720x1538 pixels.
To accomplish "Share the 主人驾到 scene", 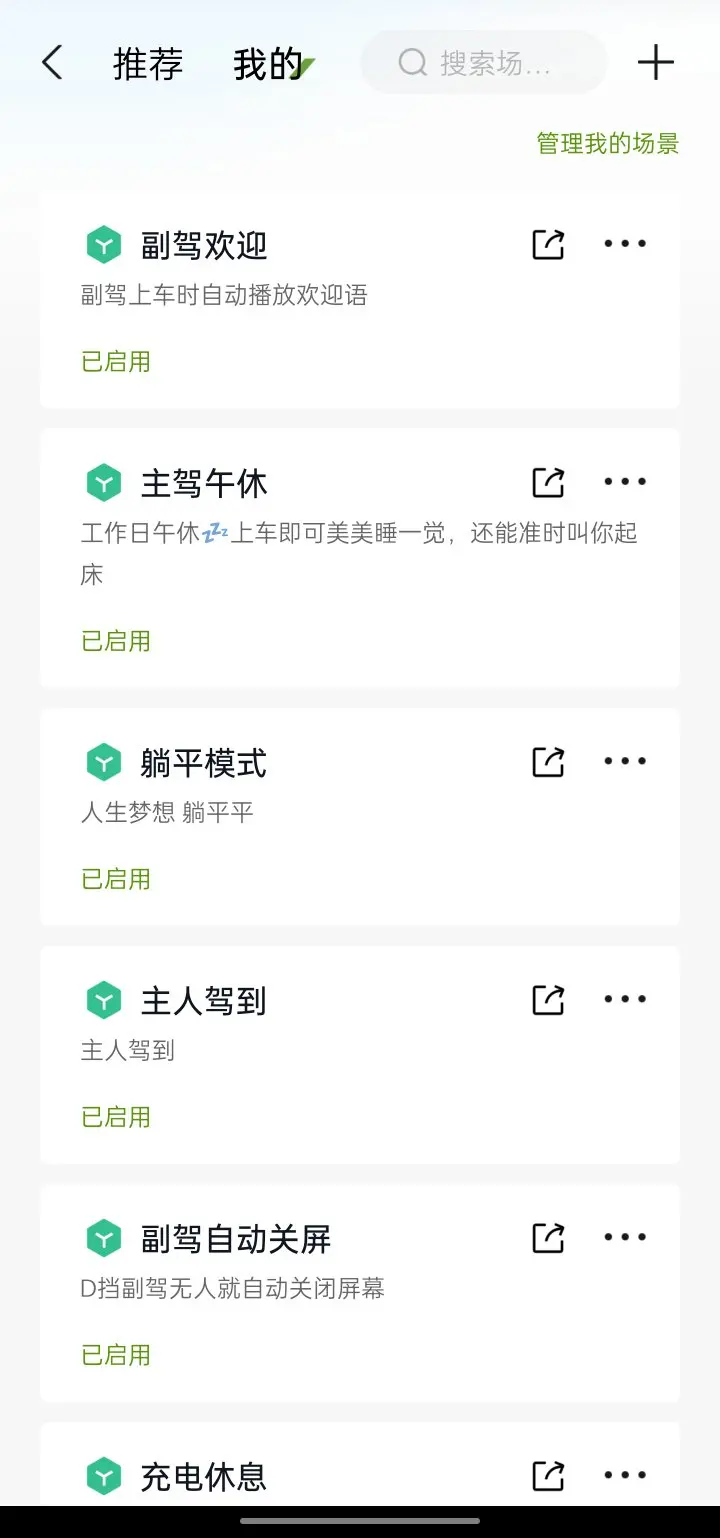I will point(548,1000).
